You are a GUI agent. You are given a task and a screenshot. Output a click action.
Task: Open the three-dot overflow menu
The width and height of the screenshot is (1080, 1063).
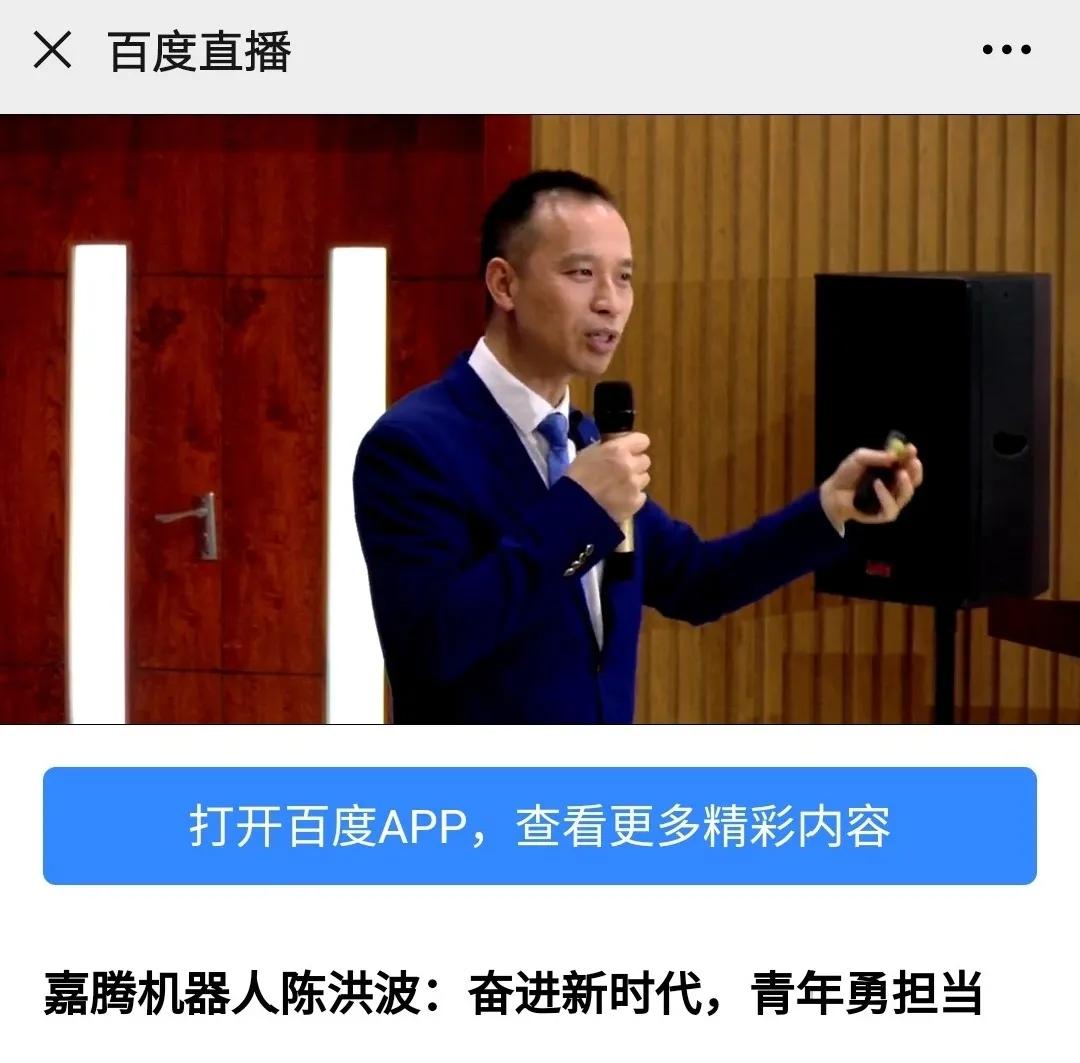pos(1006,50)
